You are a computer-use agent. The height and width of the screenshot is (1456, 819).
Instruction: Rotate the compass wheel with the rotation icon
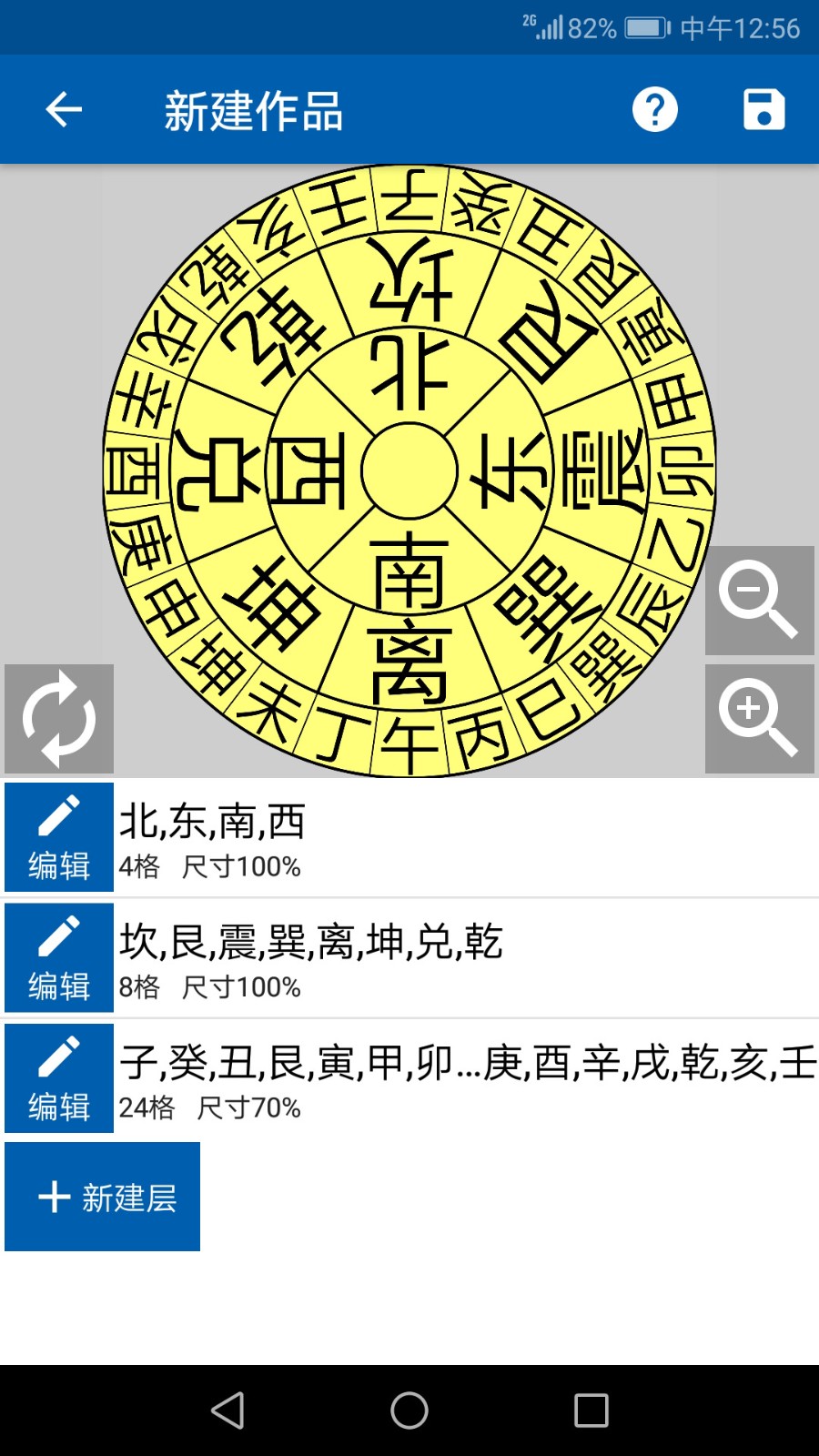coord(58,719)
